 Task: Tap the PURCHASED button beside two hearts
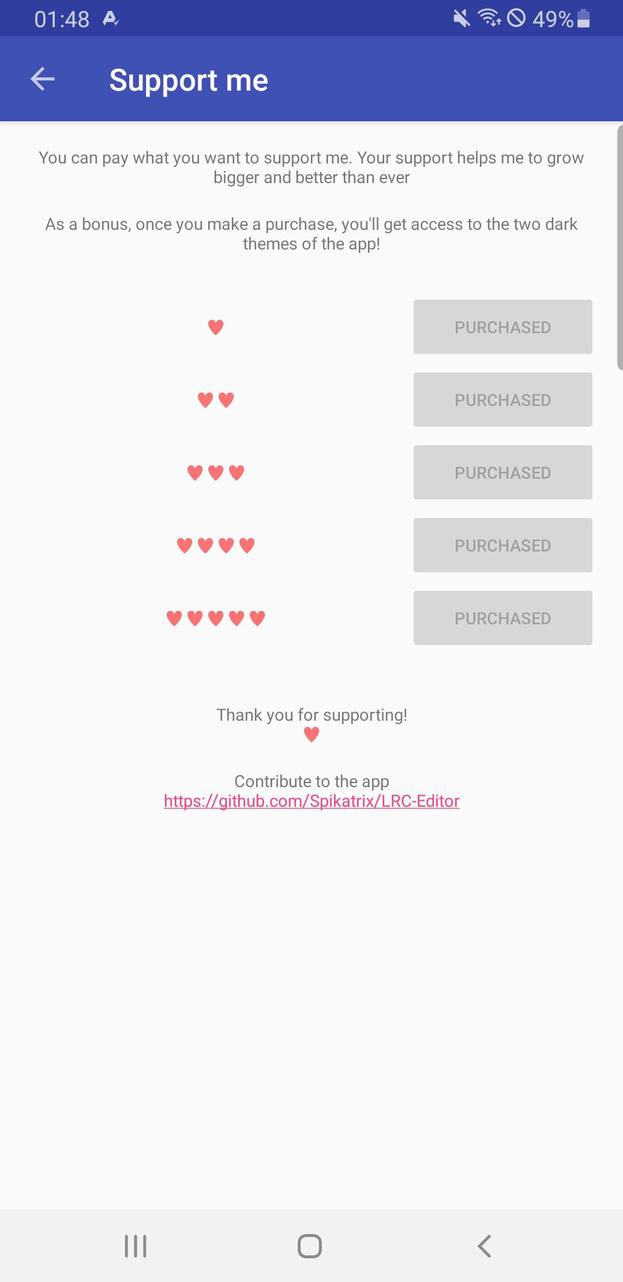(502, 400)
